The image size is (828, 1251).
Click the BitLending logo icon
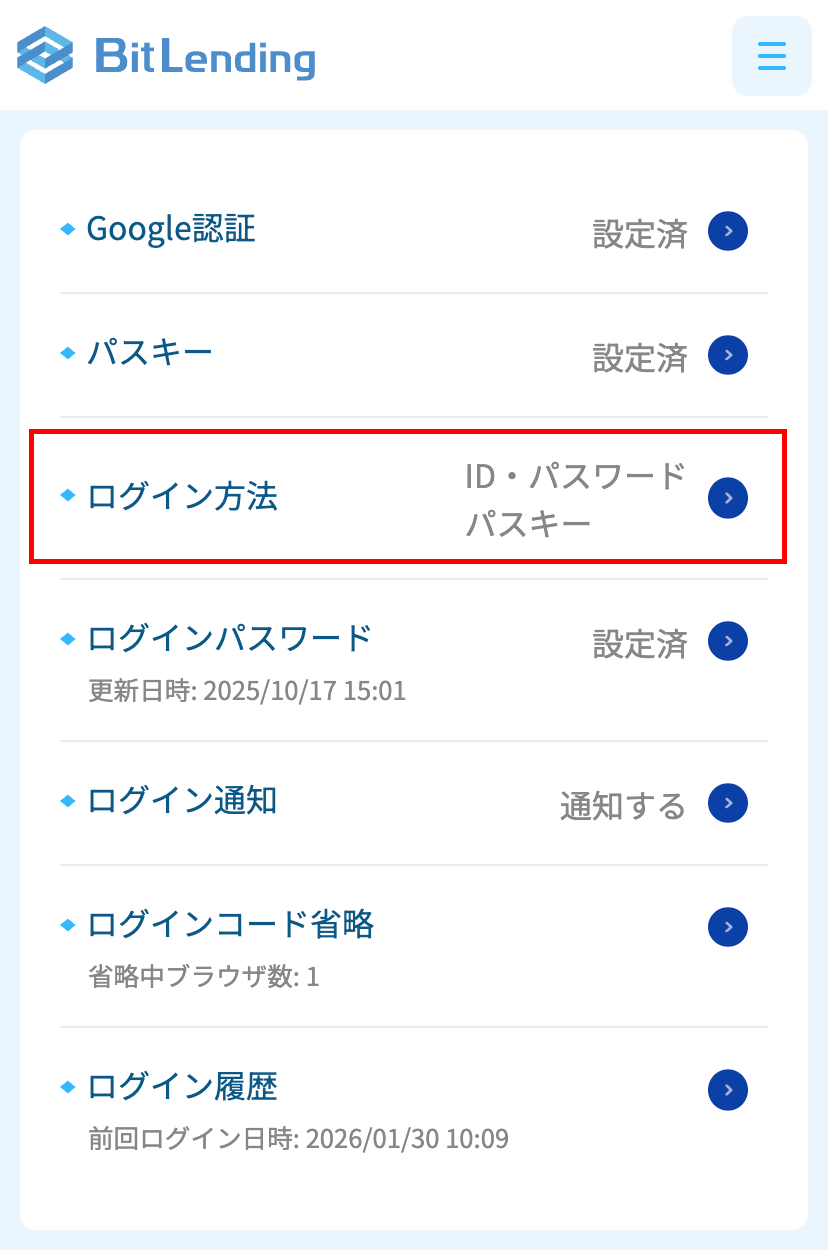coord(47,57)
